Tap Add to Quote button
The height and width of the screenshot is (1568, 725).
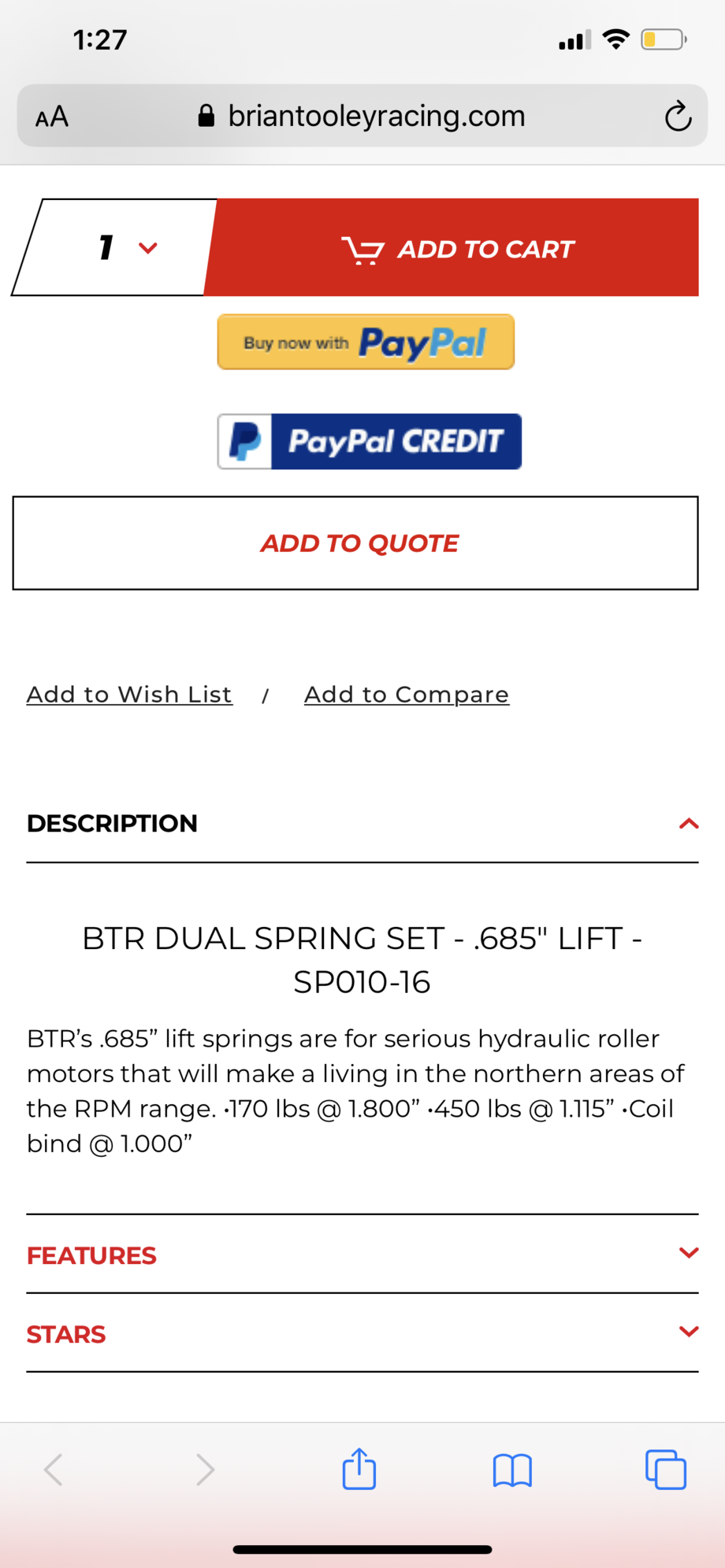[x=355, y=543]
